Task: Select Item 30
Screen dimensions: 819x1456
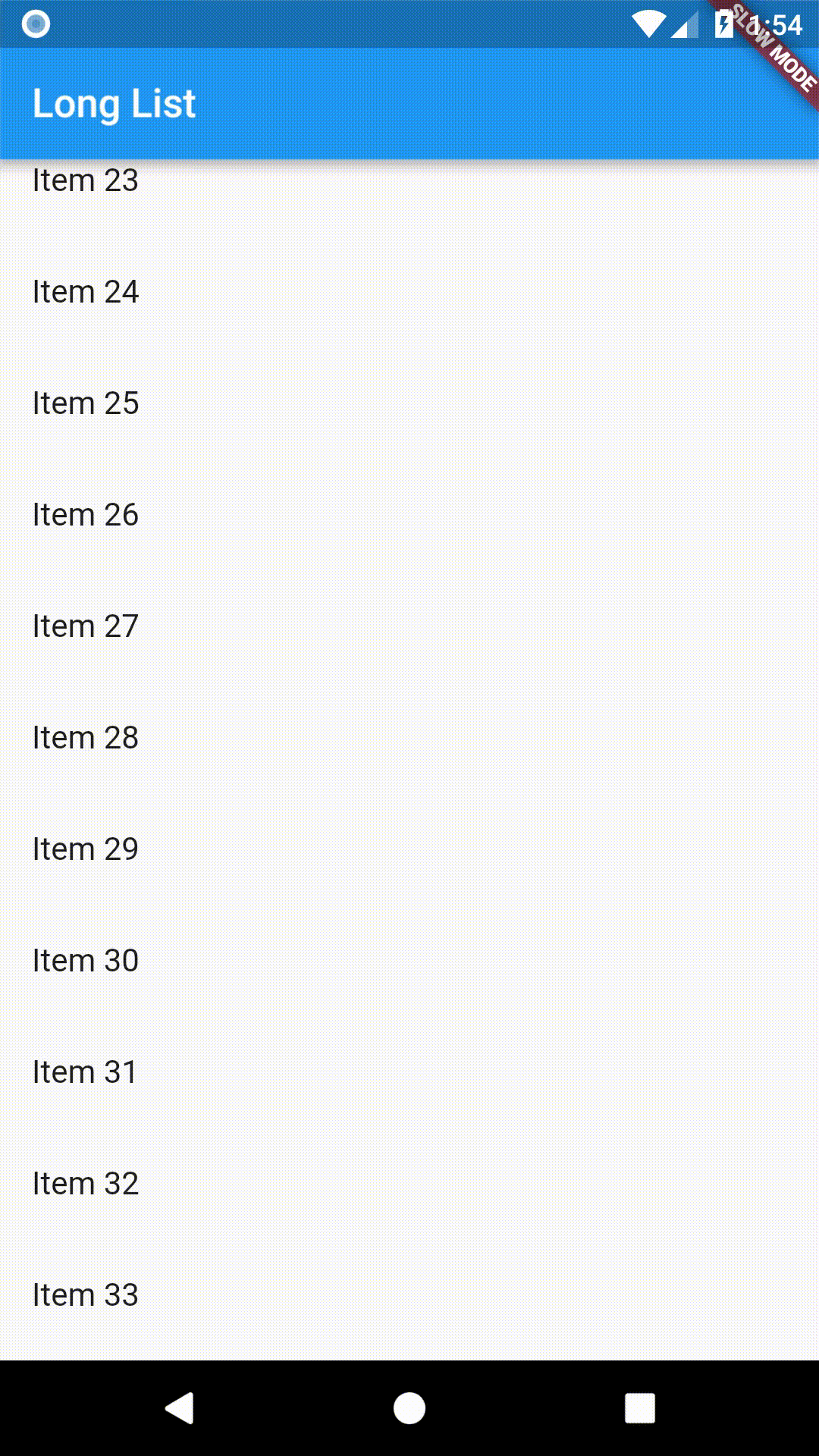Action: 85,960
